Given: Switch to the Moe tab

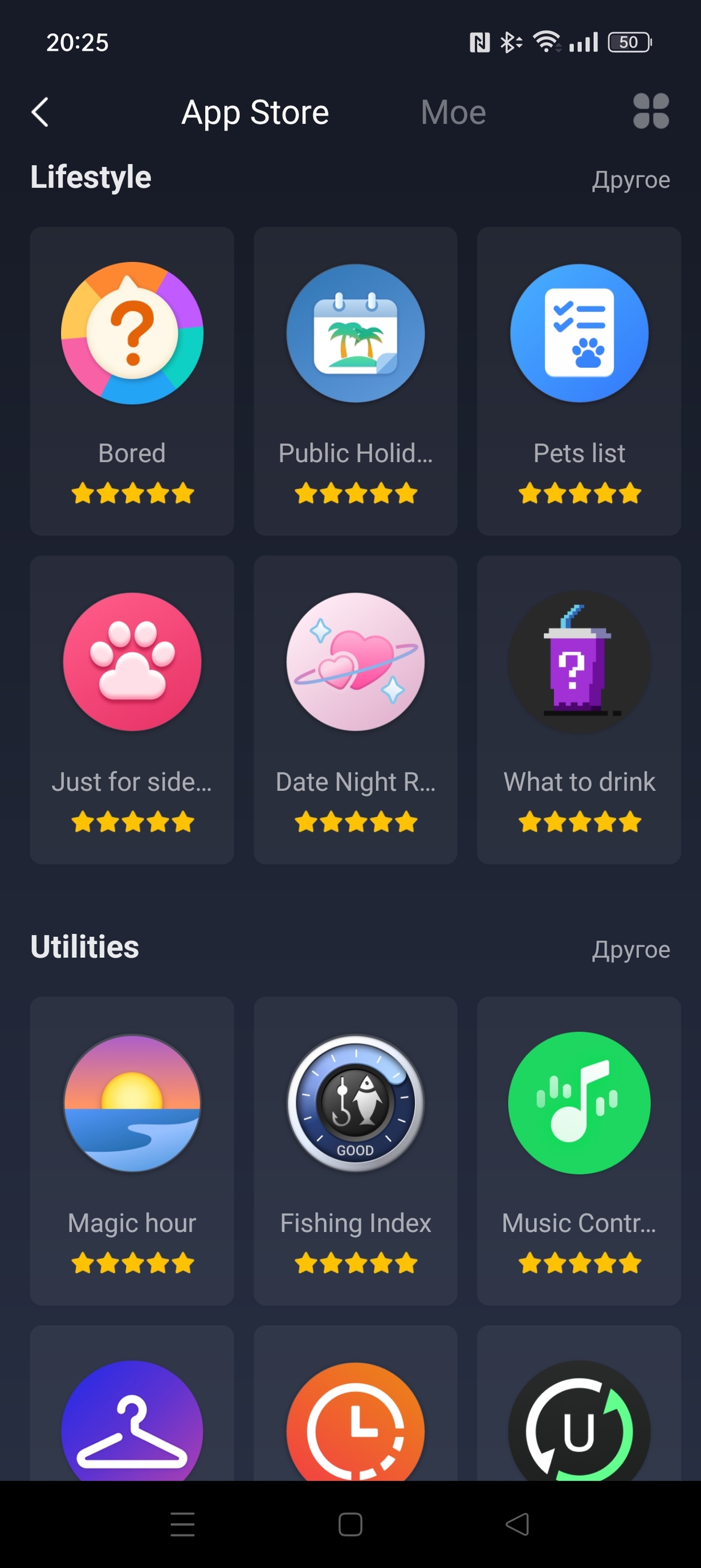Looking at the screenshot, I should point(453,112).
